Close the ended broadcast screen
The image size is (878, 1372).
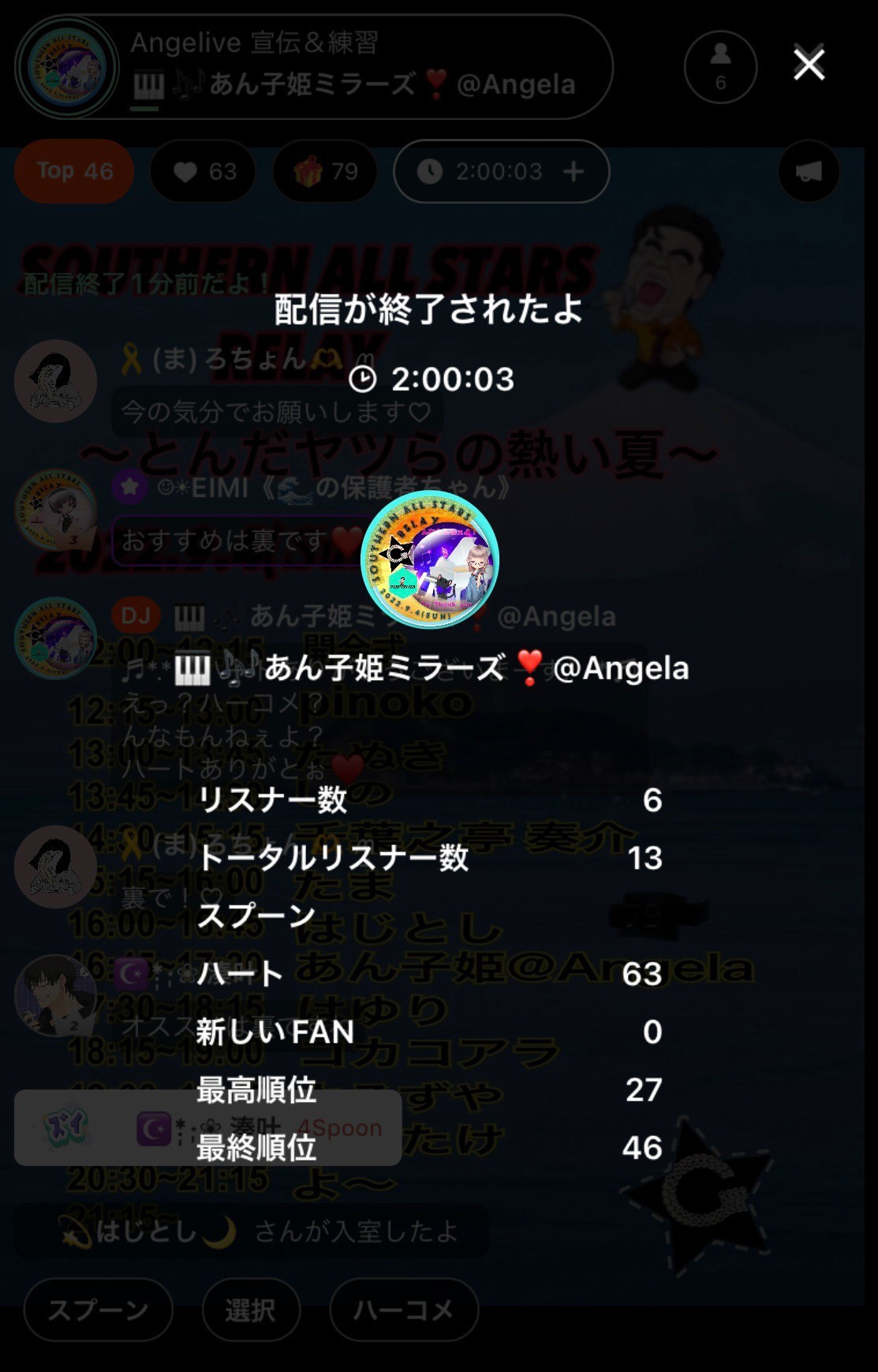click(x=809, y=65)
